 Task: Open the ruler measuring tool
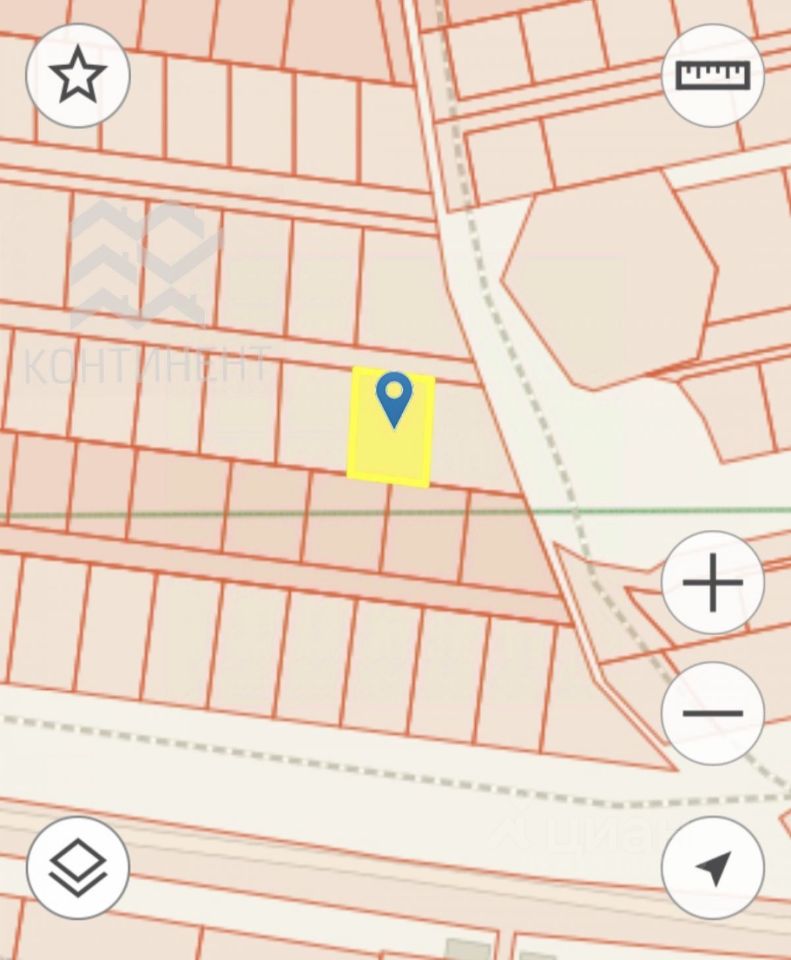[x=712, y=76]
